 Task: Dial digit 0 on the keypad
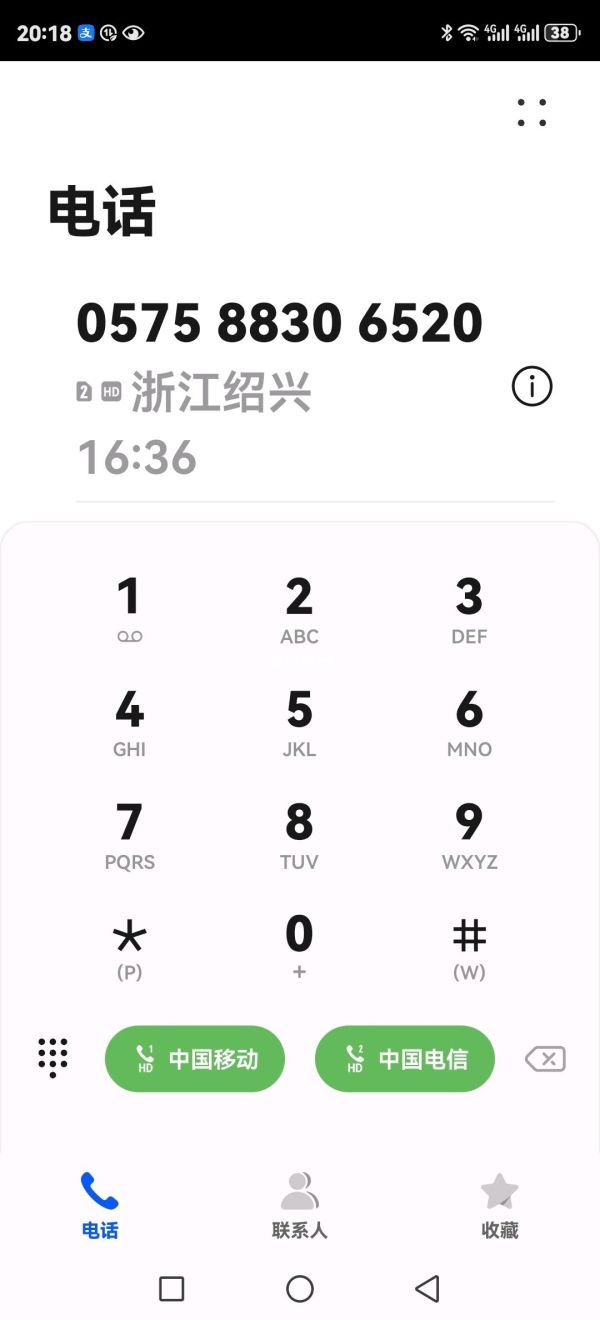(299, 947)
